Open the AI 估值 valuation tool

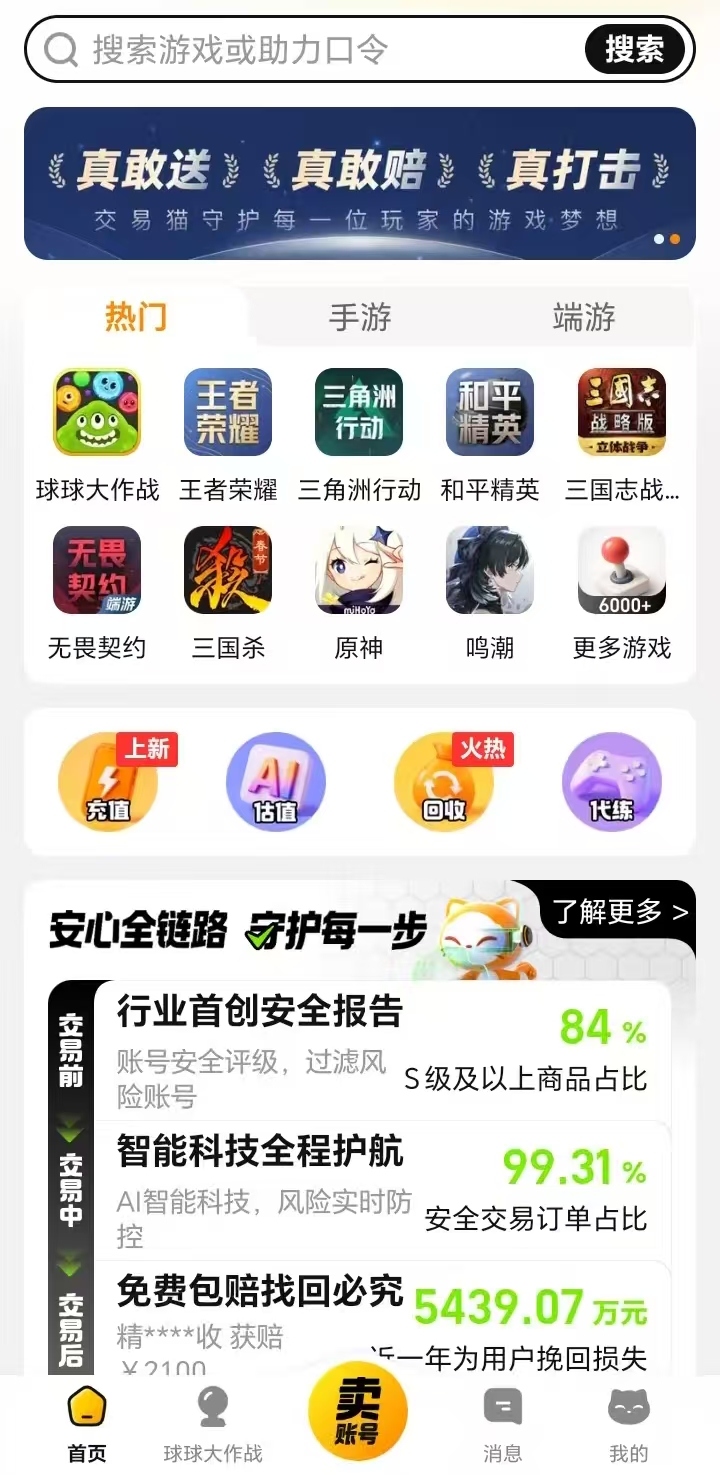pos(276,782)
